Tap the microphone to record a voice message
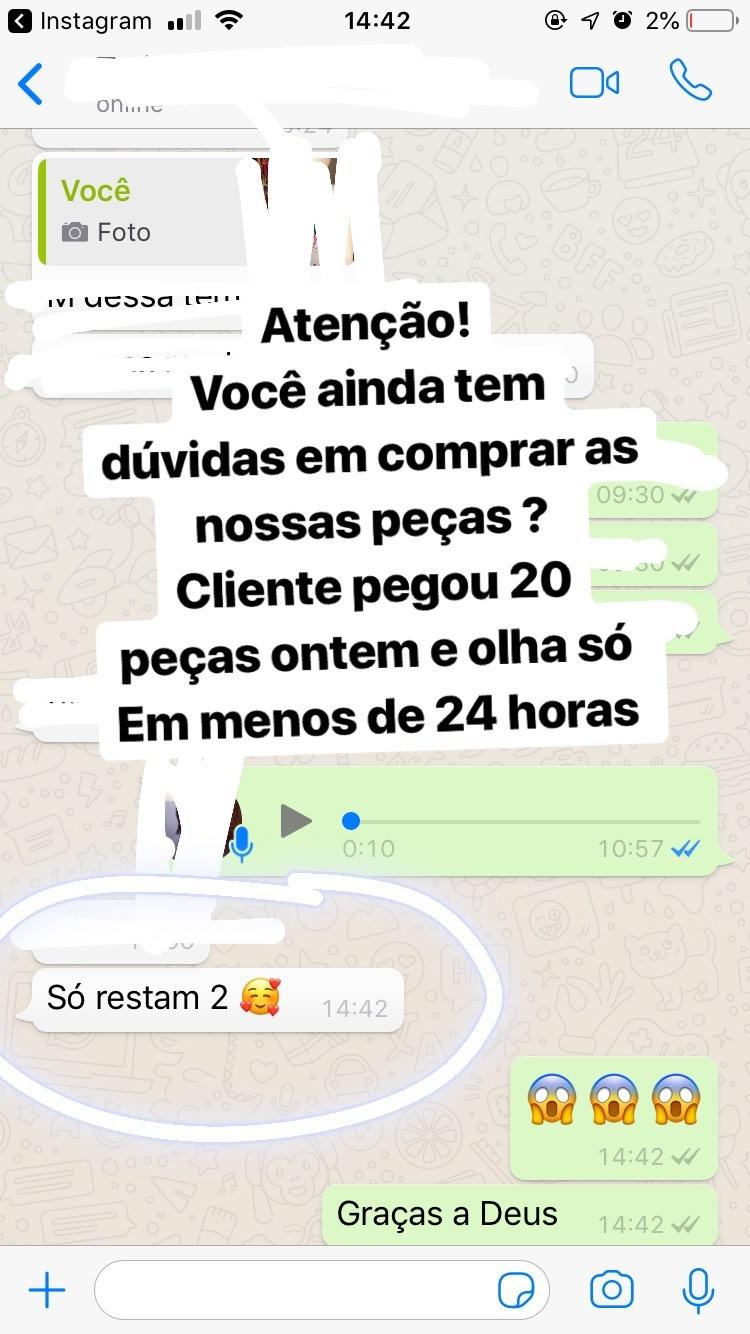The height and width of the screenshot is (1334, 750). (x=697, y=1290)
